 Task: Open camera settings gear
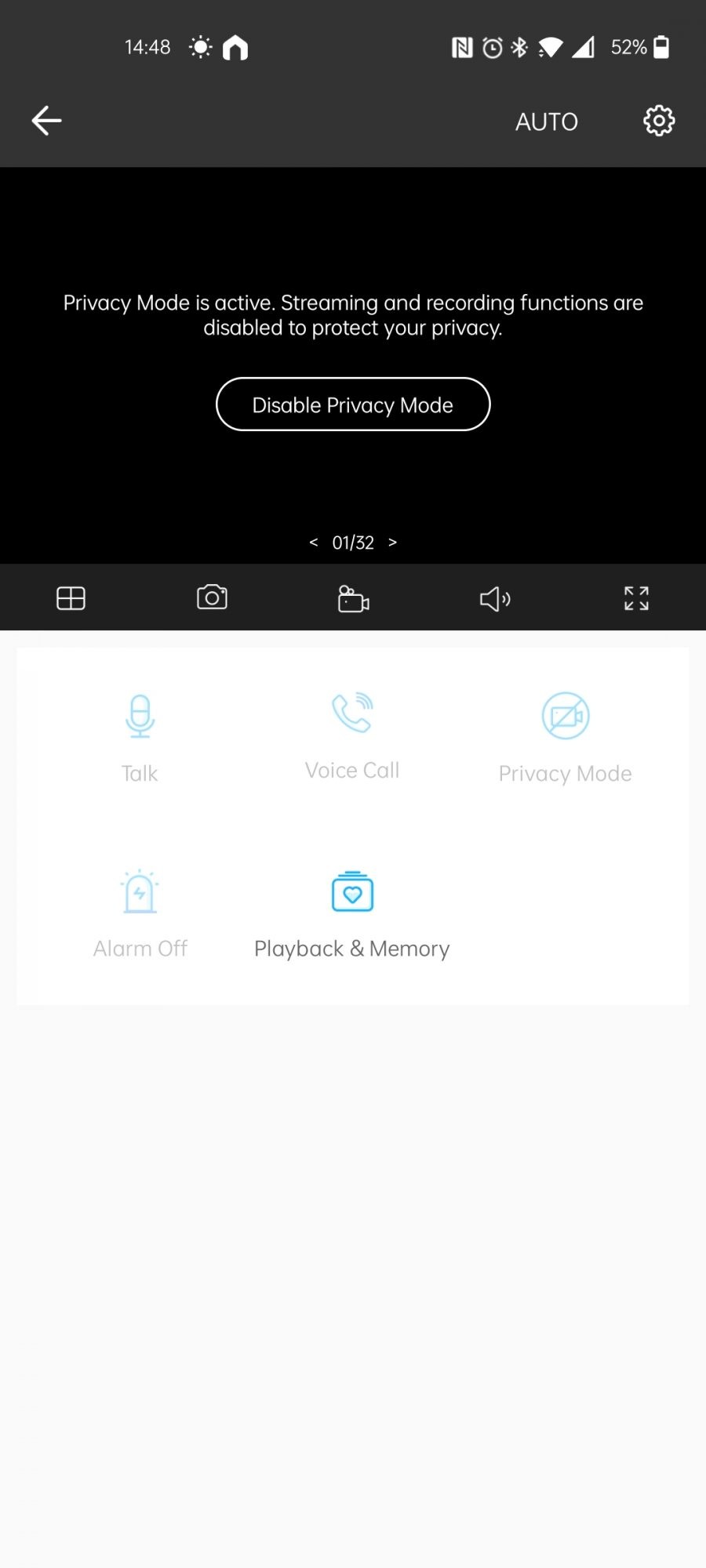659,121
